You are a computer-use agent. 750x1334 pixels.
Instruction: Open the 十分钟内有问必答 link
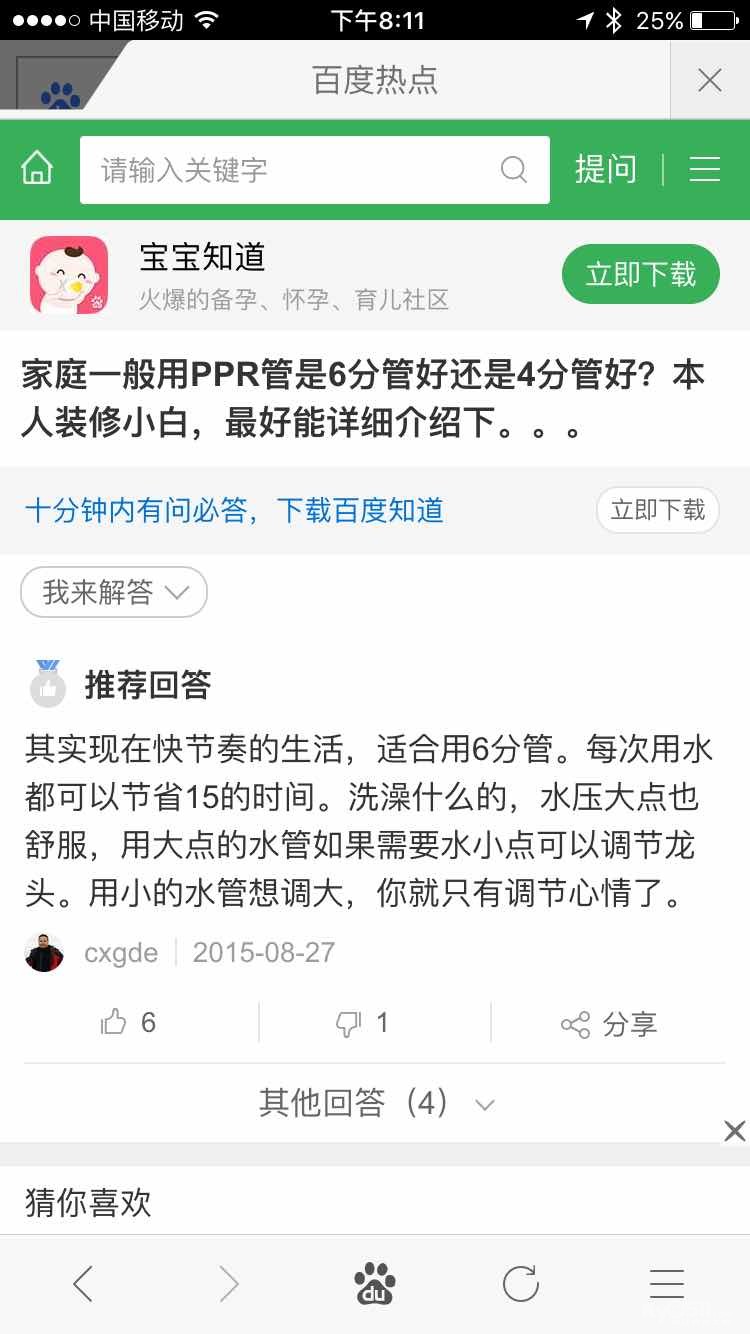[234, 510]
